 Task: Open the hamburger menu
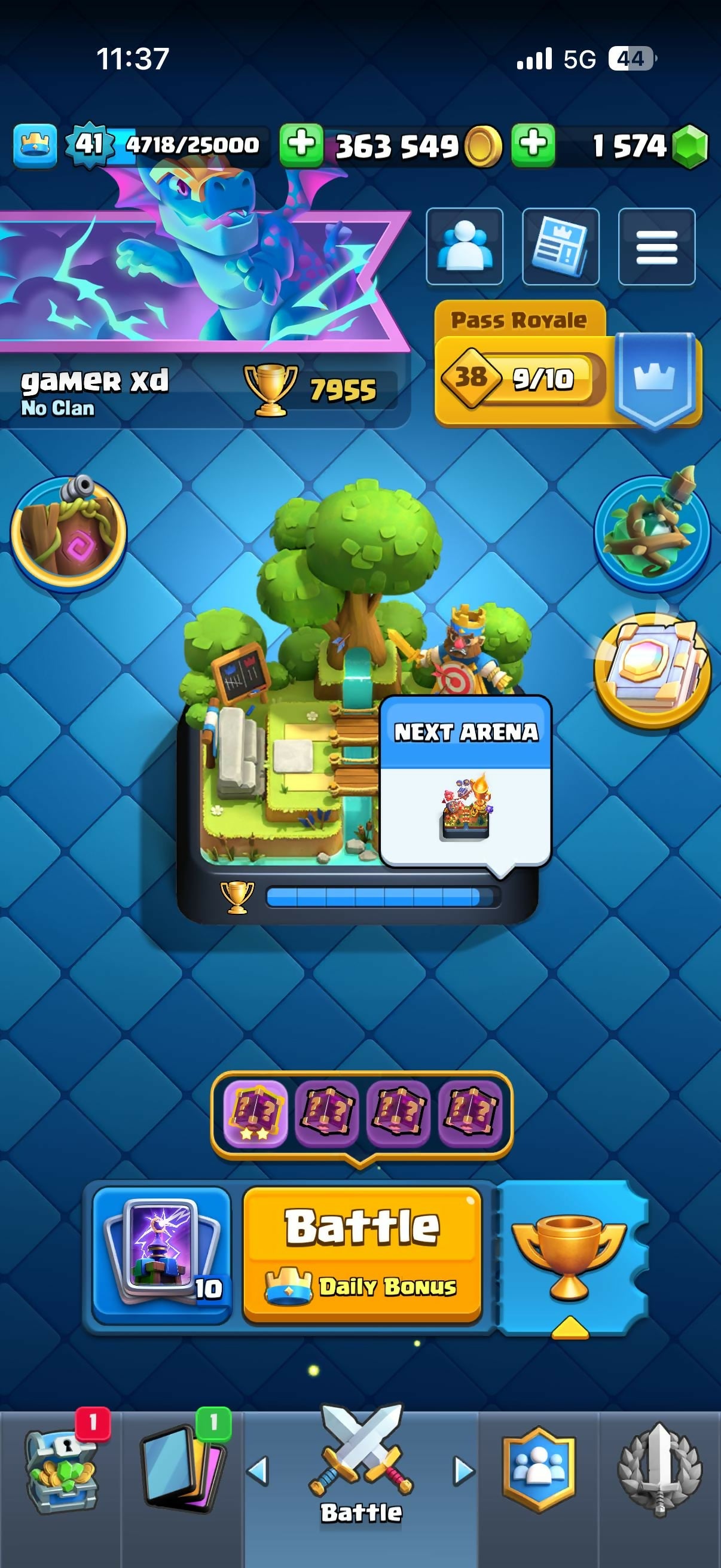coord(656,246)
